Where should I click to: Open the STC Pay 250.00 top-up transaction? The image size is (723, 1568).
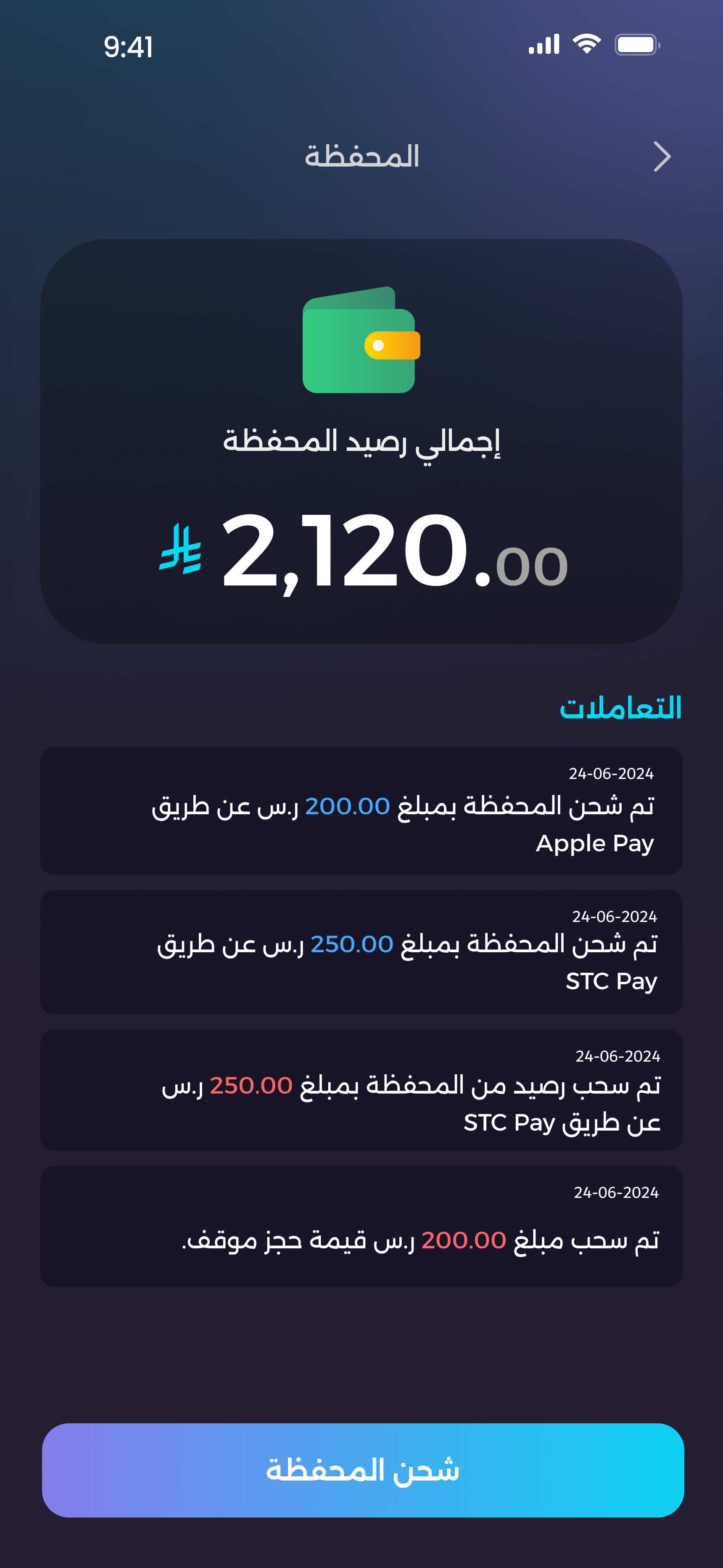point(361,952)
